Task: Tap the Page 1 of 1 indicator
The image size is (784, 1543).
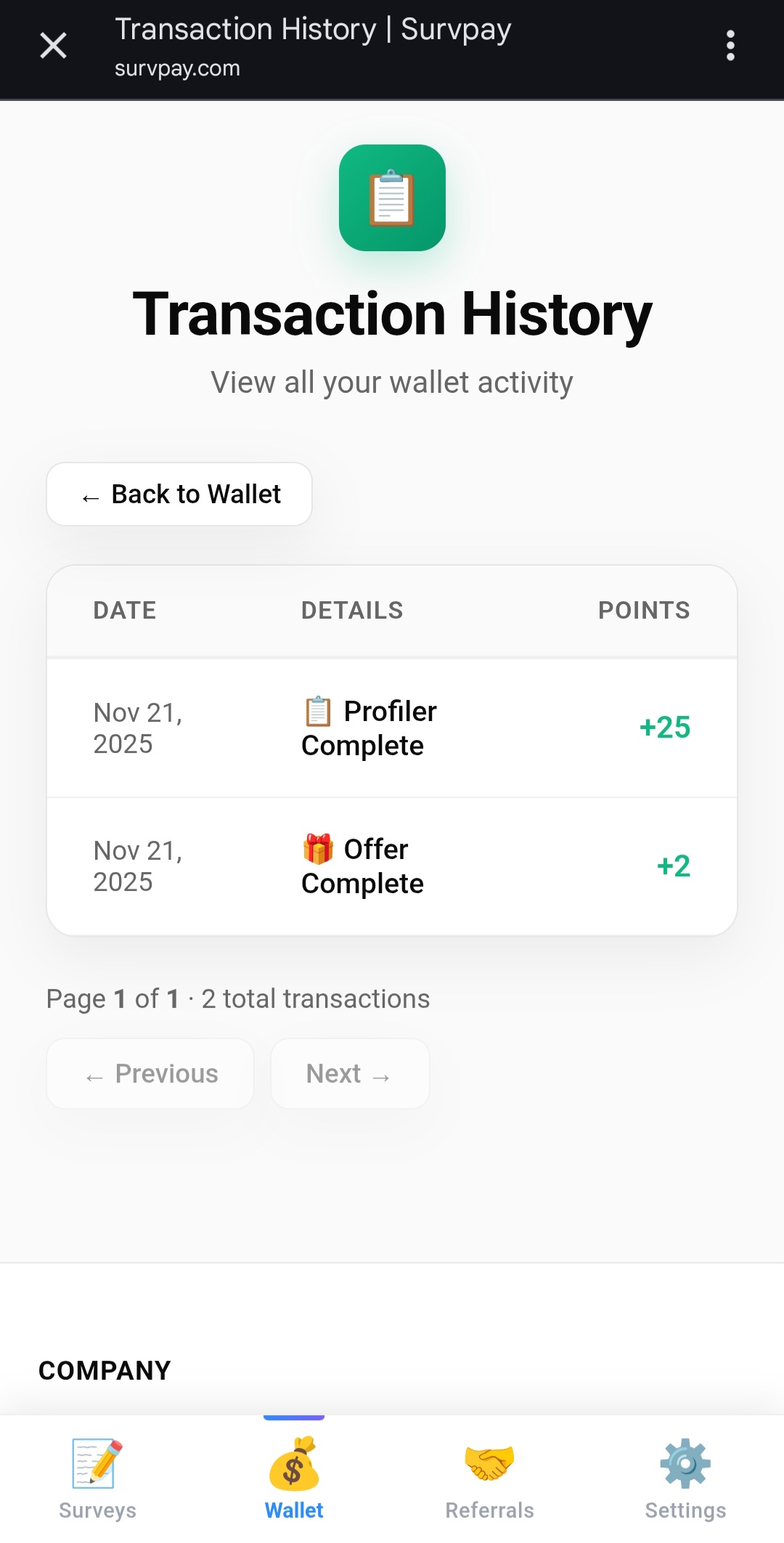Action: click(x=237, y=998)
